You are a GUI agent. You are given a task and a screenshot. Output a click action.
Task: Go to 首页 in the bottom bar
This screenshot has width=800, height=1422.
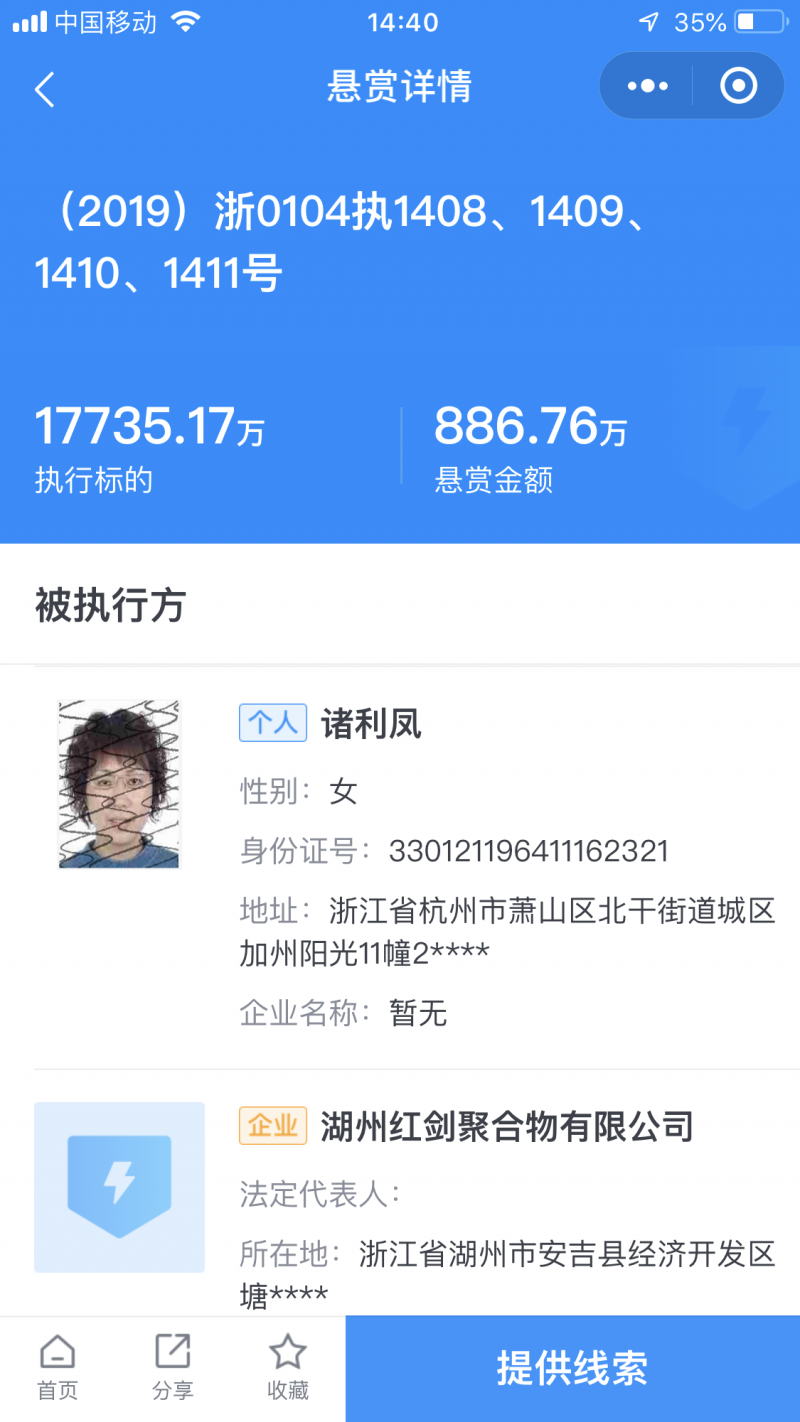57,1368
